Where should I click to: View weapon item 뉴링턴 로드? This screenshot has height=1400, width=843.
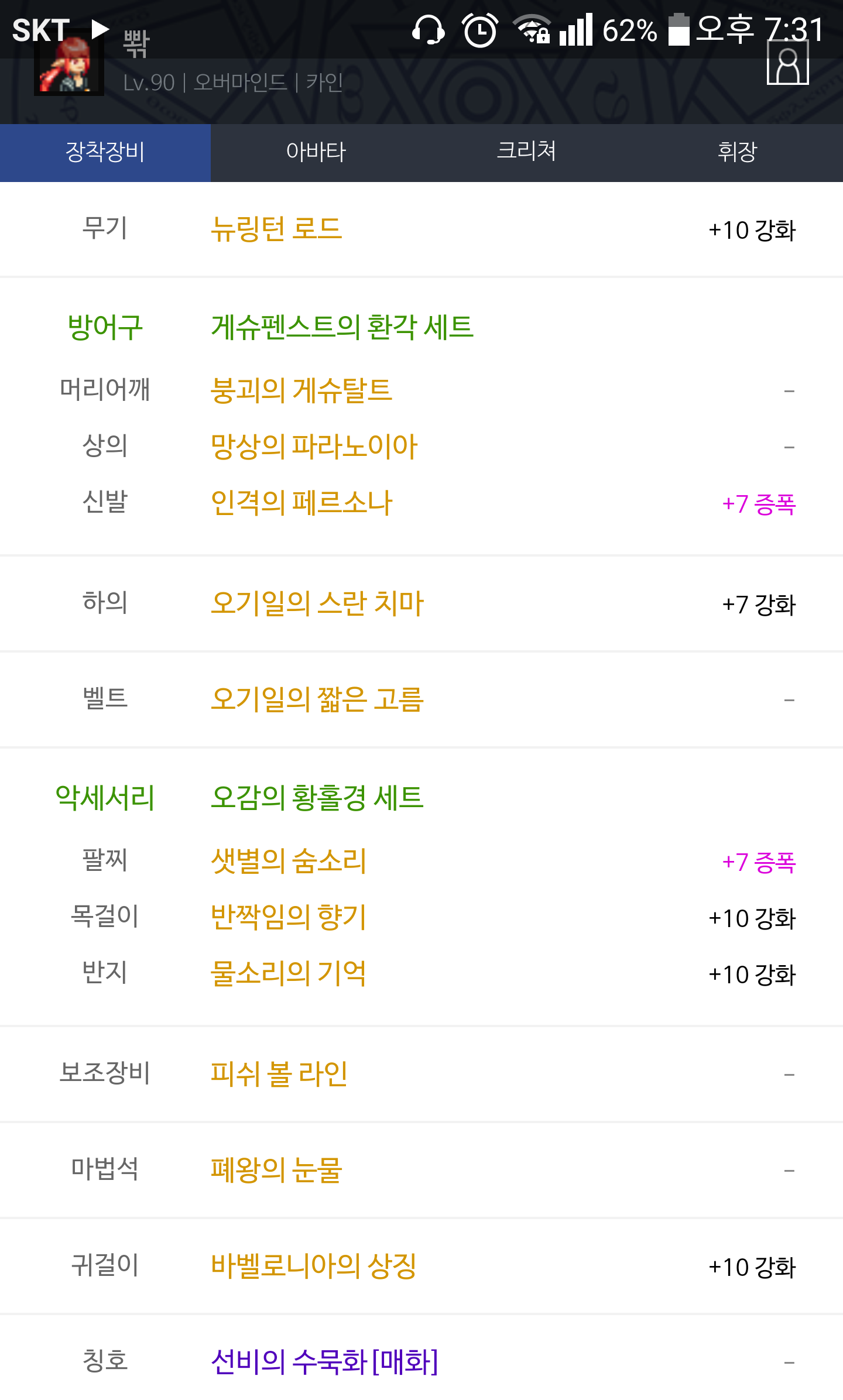tap(276, 229)
